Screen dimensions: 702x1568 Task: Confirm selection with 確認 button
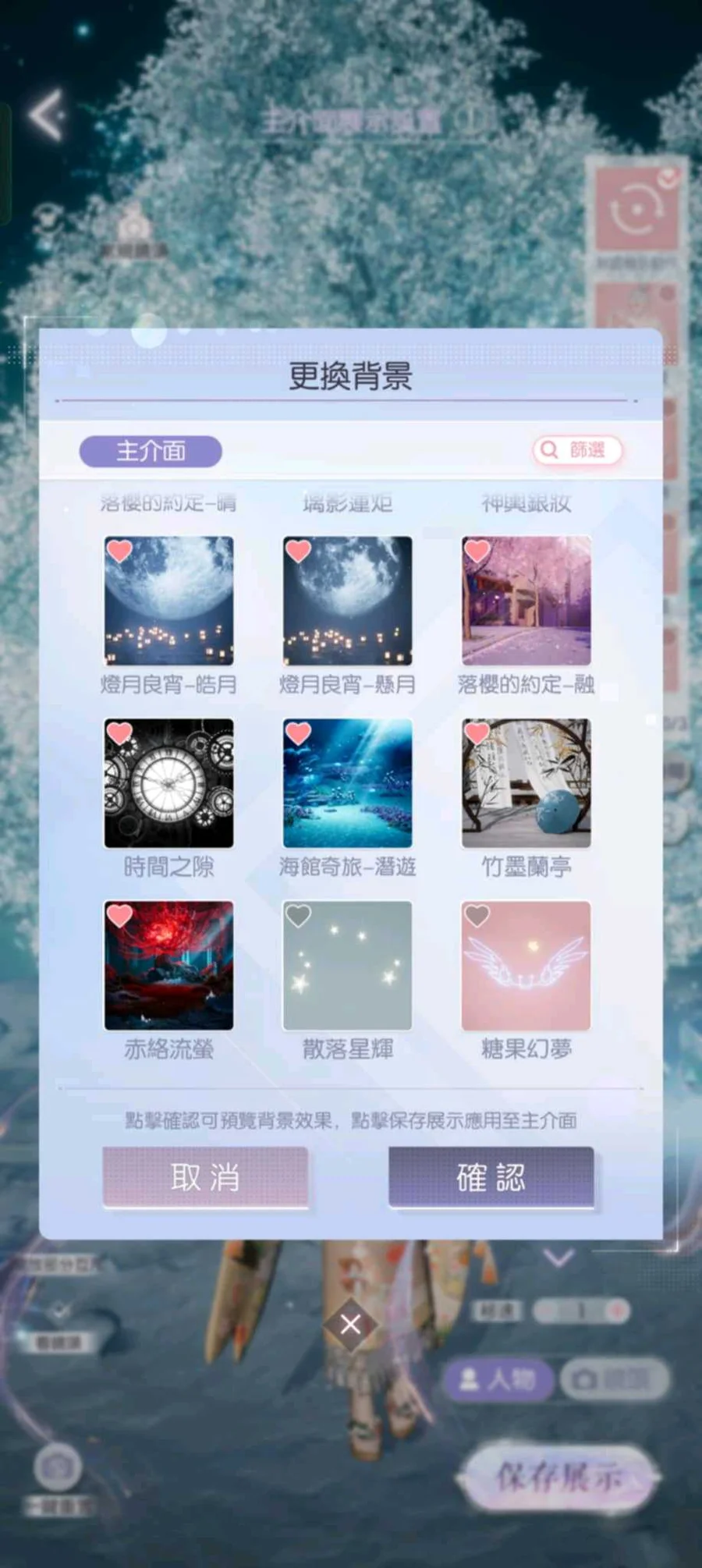click(491, 1177)
